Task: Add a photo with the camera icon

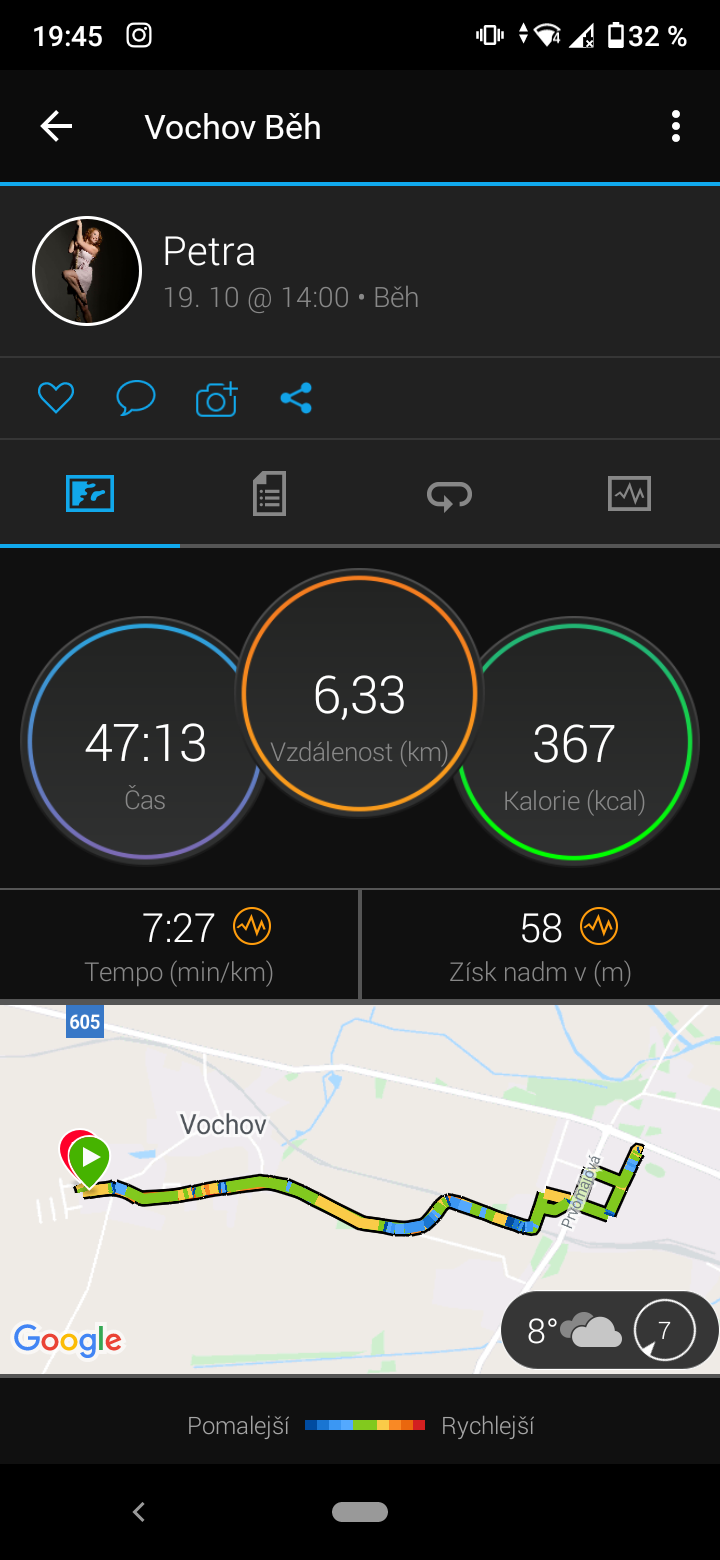Action: click(216, 399)
